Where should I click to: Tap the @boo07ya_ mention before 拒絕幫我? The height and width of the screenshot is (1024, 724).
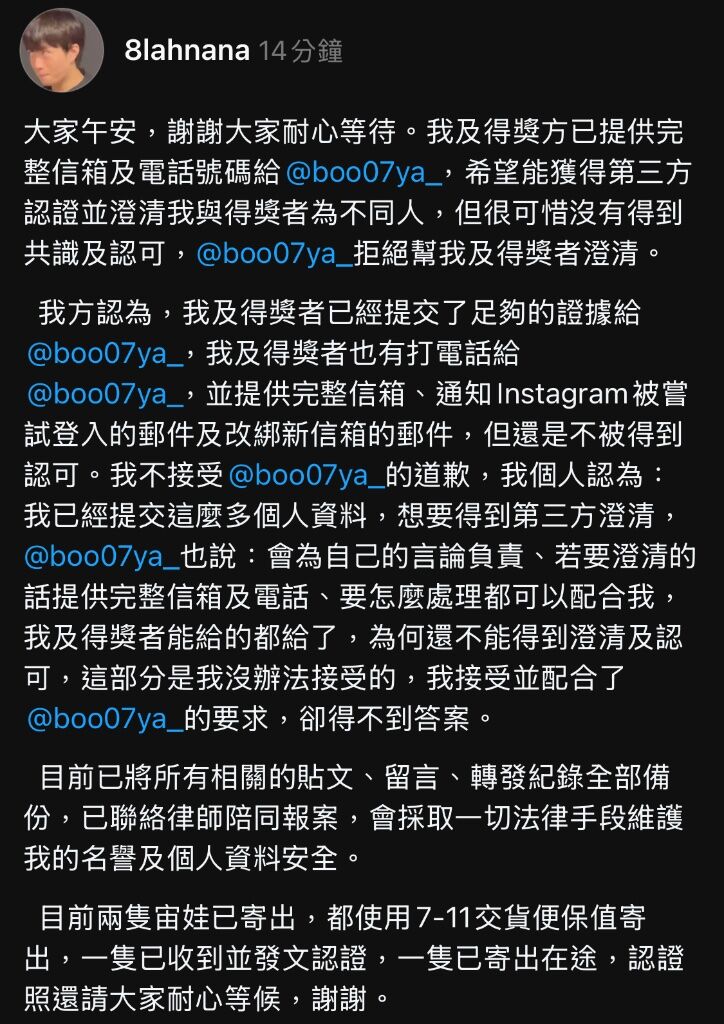275,253
